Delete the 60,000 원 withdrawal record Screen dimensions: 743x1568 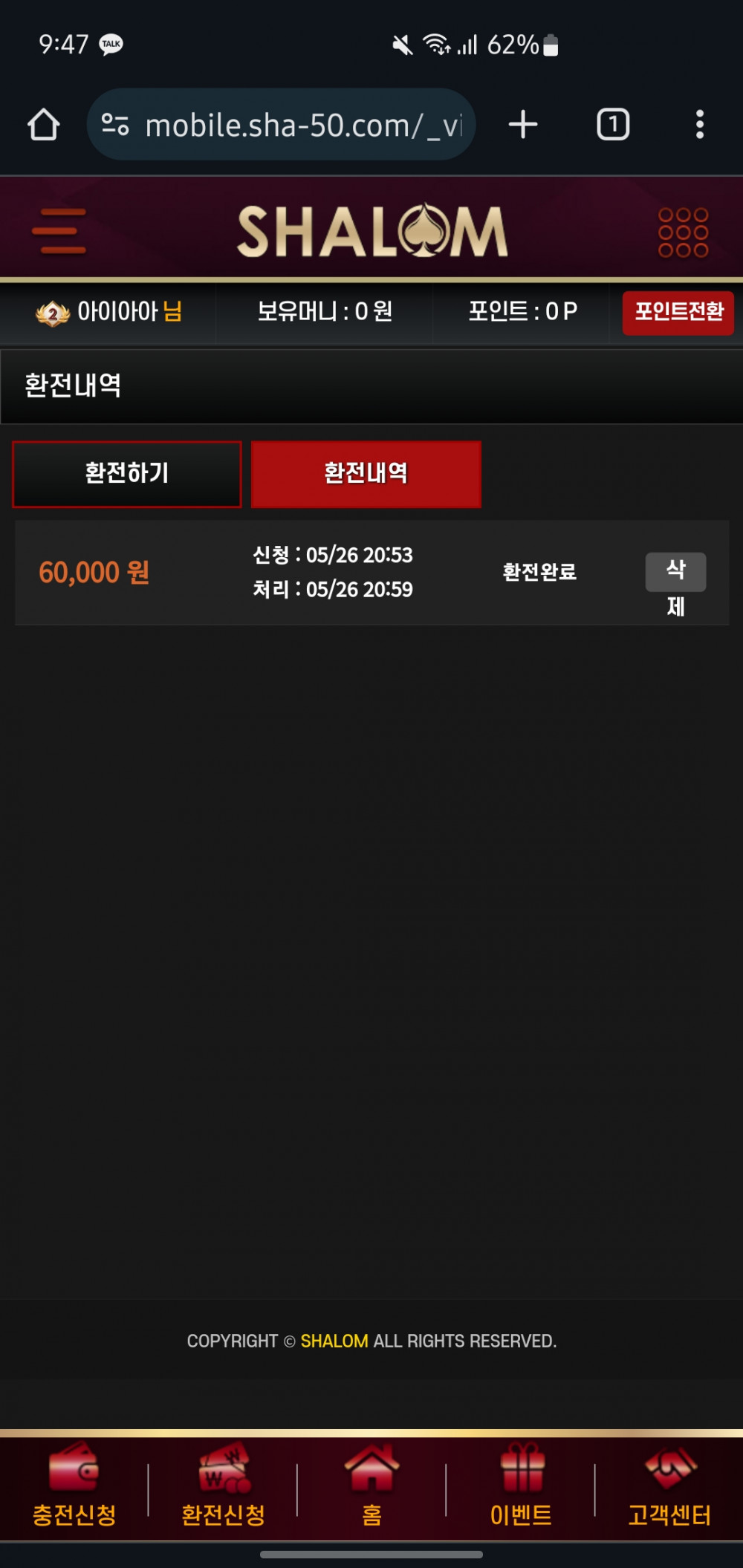[675, 572]
